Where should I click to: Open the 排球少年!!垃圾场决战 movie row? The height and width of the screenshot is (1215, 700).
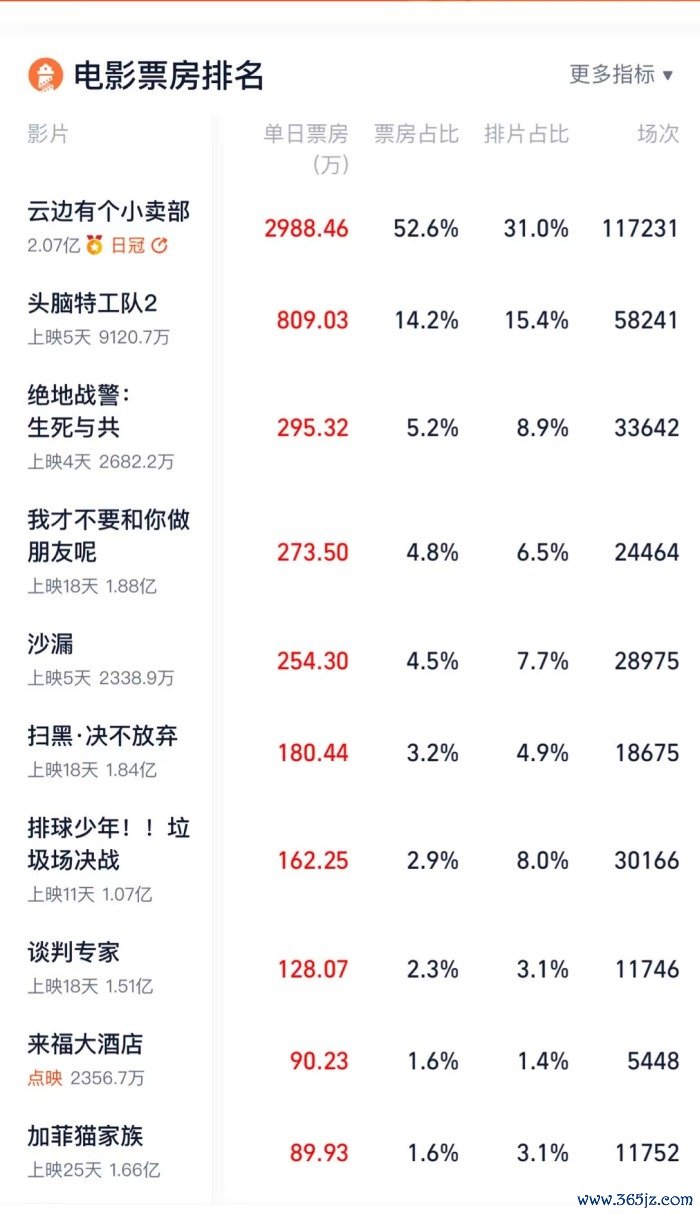coord(350,860)
